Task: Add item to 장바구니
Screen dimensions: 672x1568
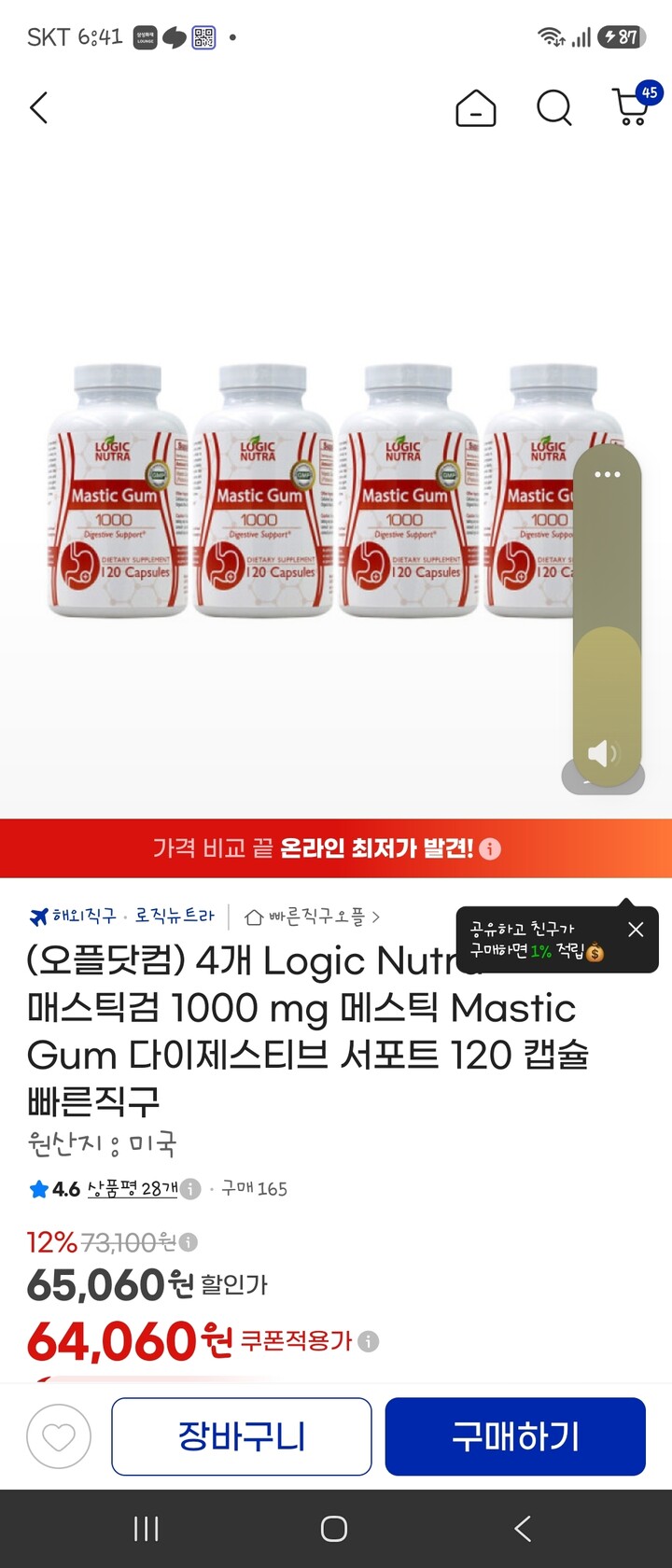Action: point(242,1436)
